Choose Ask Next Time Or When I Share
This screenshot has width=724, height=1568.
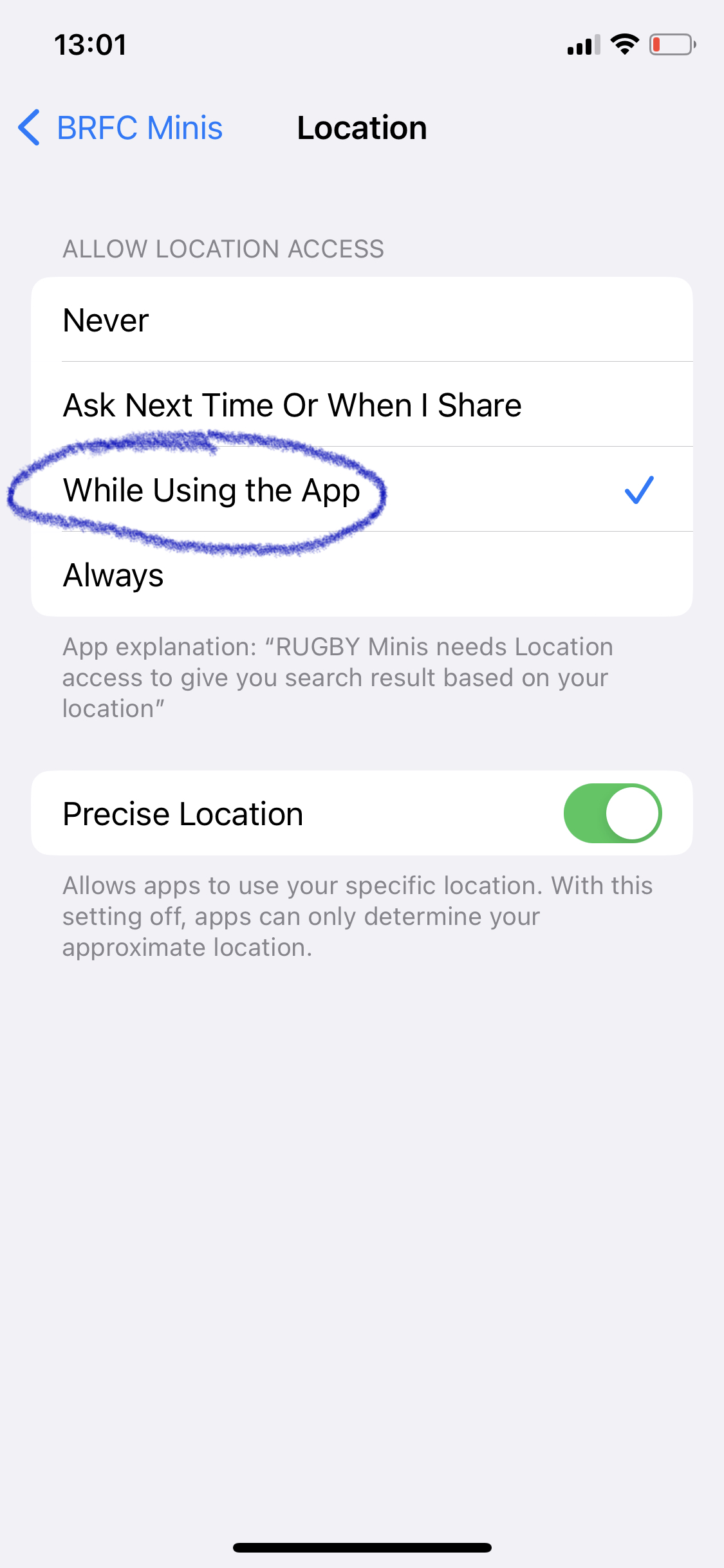coord(360,405)
